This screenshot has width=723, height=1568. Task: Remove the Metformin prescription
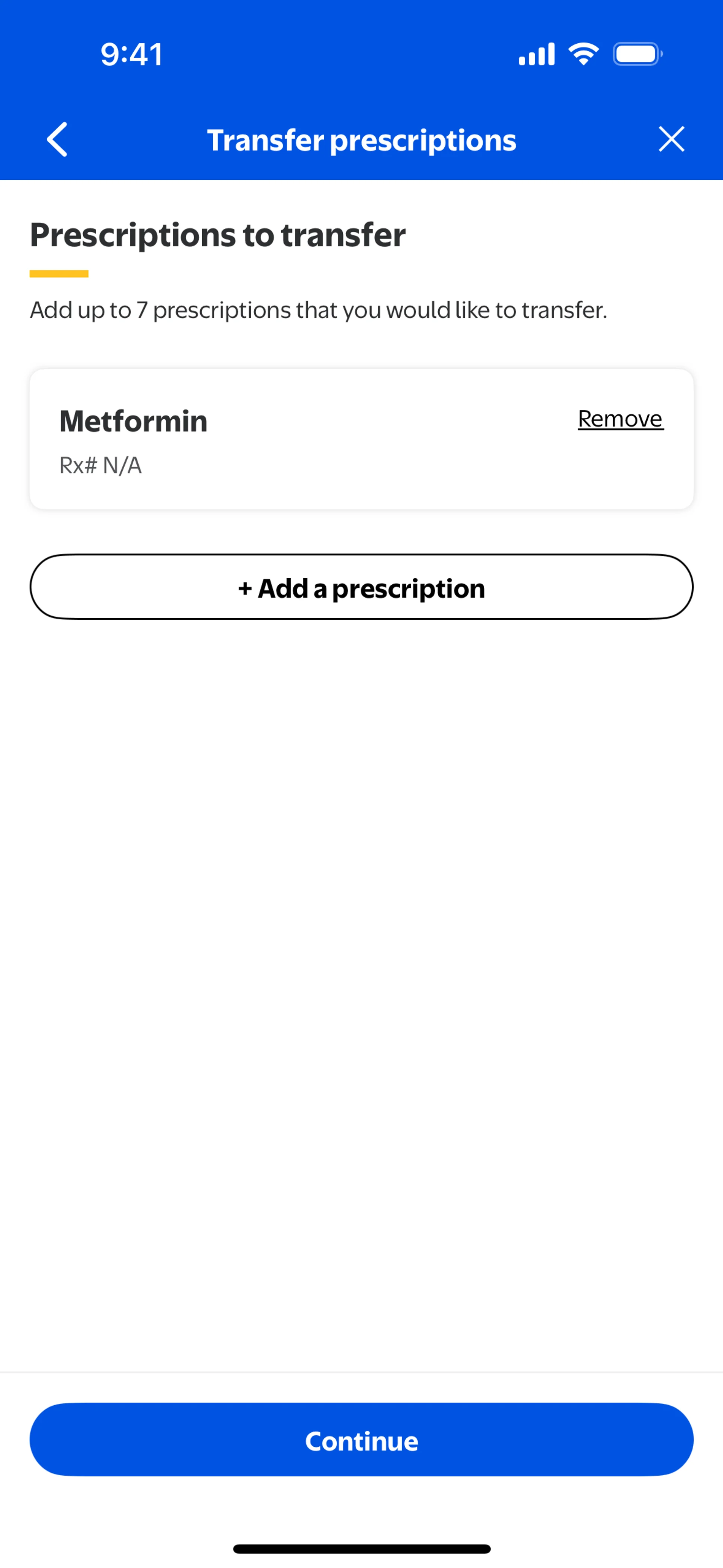point(620,419)
